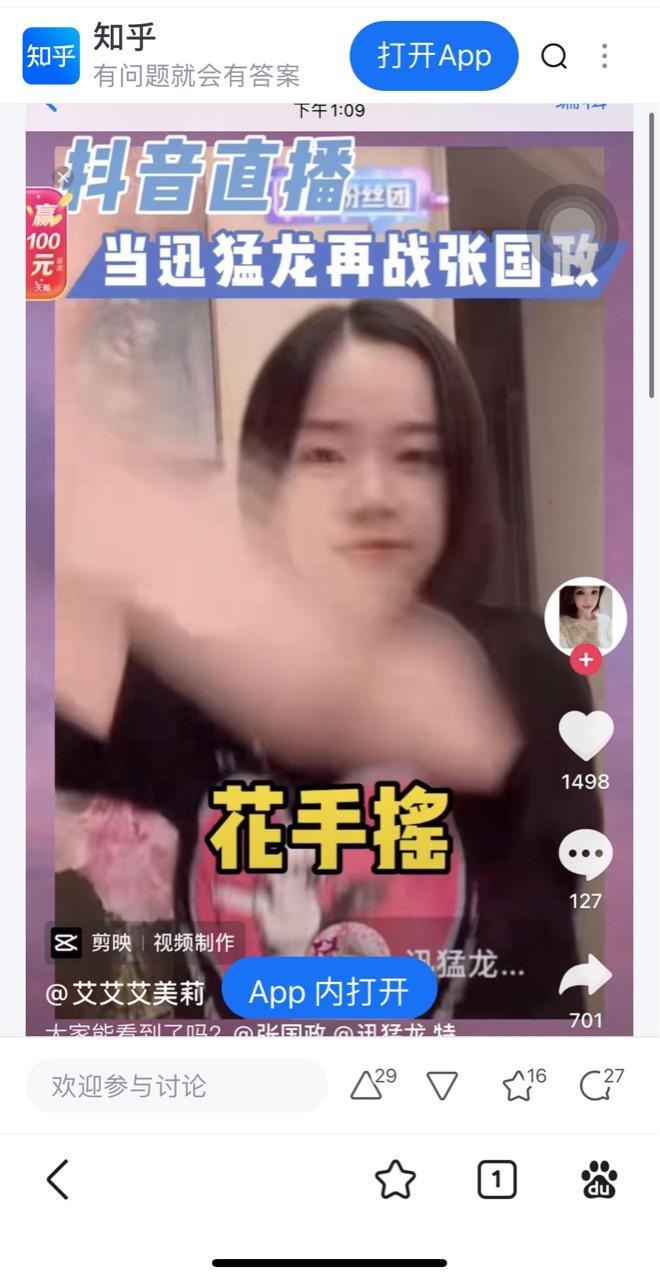Open the 欢迎参与讨论 comment field
Screen dimensions: 660x1280
pyautogui.click(x=176, y=1086)
